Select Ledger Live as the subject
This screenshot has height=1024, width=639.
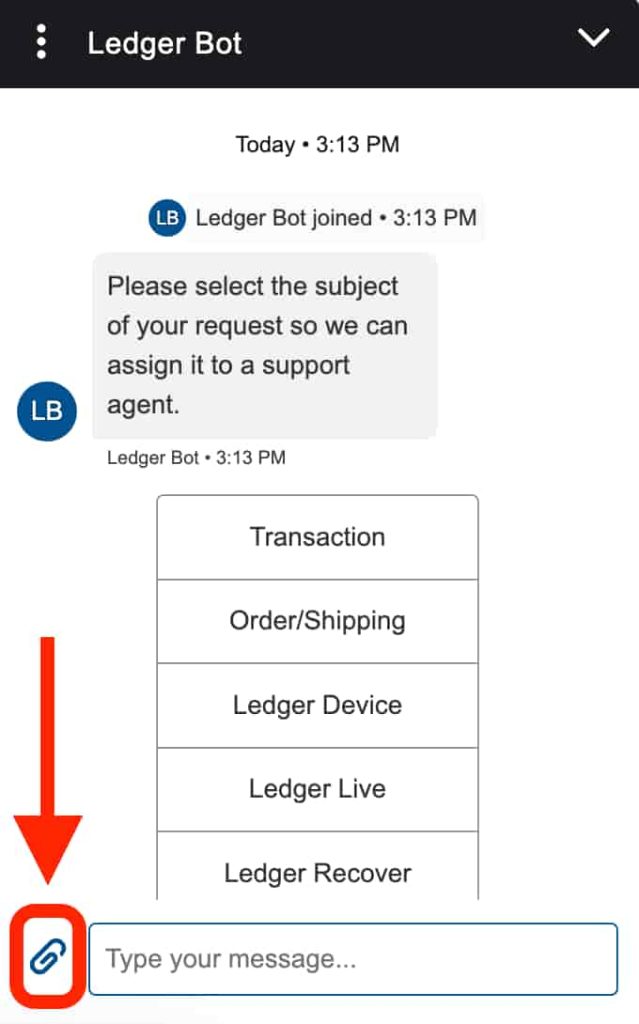point(317,789)
